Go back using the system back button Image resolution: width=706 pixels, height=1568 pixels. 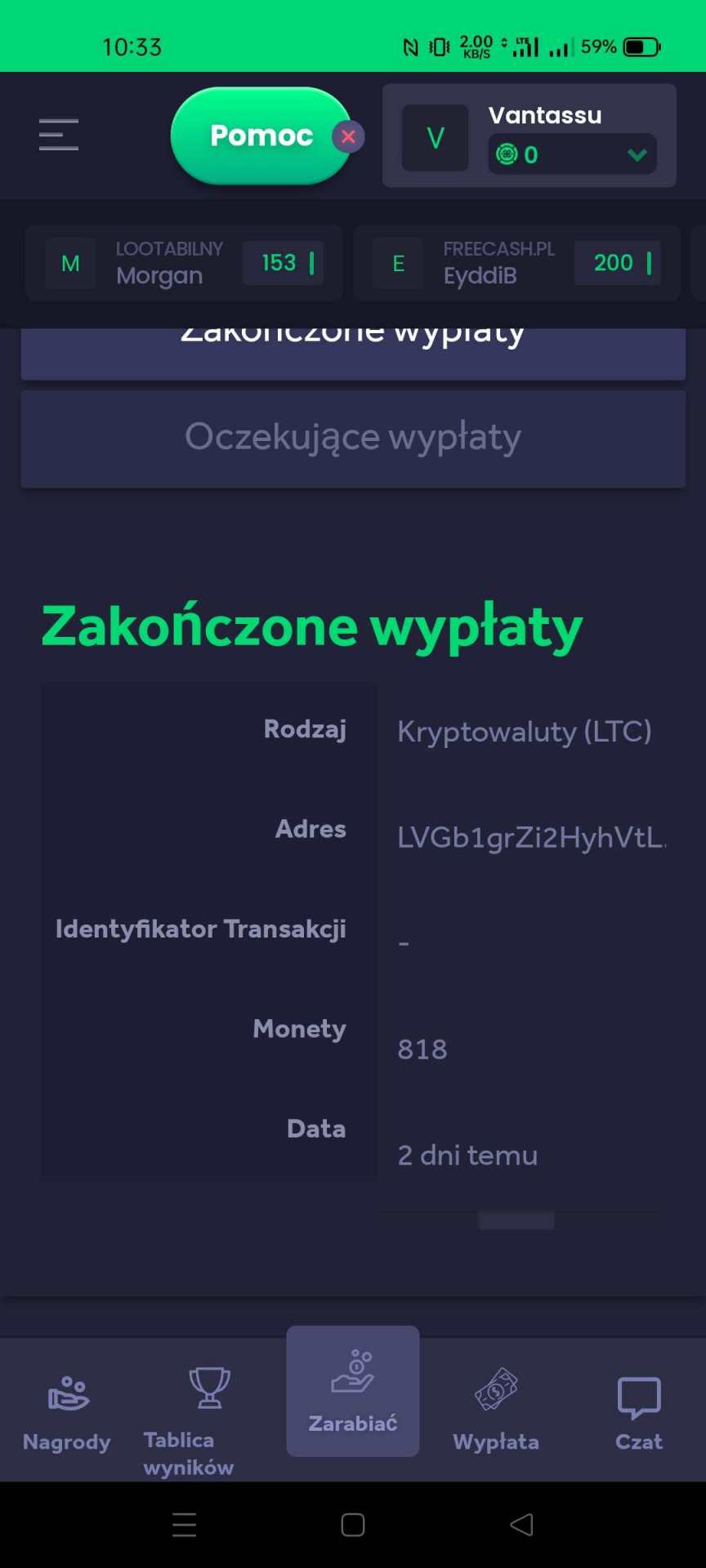(x=521, y=1525)
